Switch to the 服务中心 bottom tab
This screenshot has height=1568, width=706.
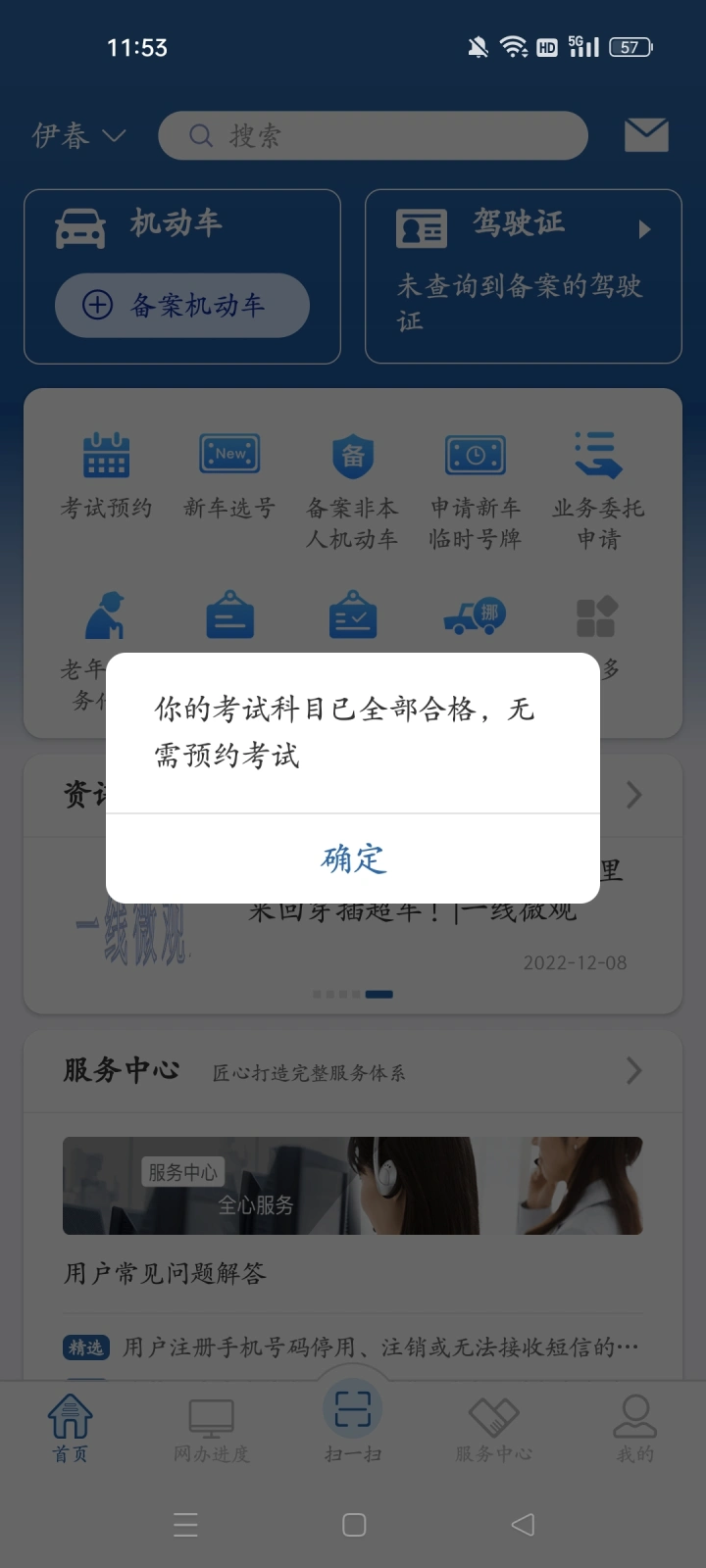493,1430
